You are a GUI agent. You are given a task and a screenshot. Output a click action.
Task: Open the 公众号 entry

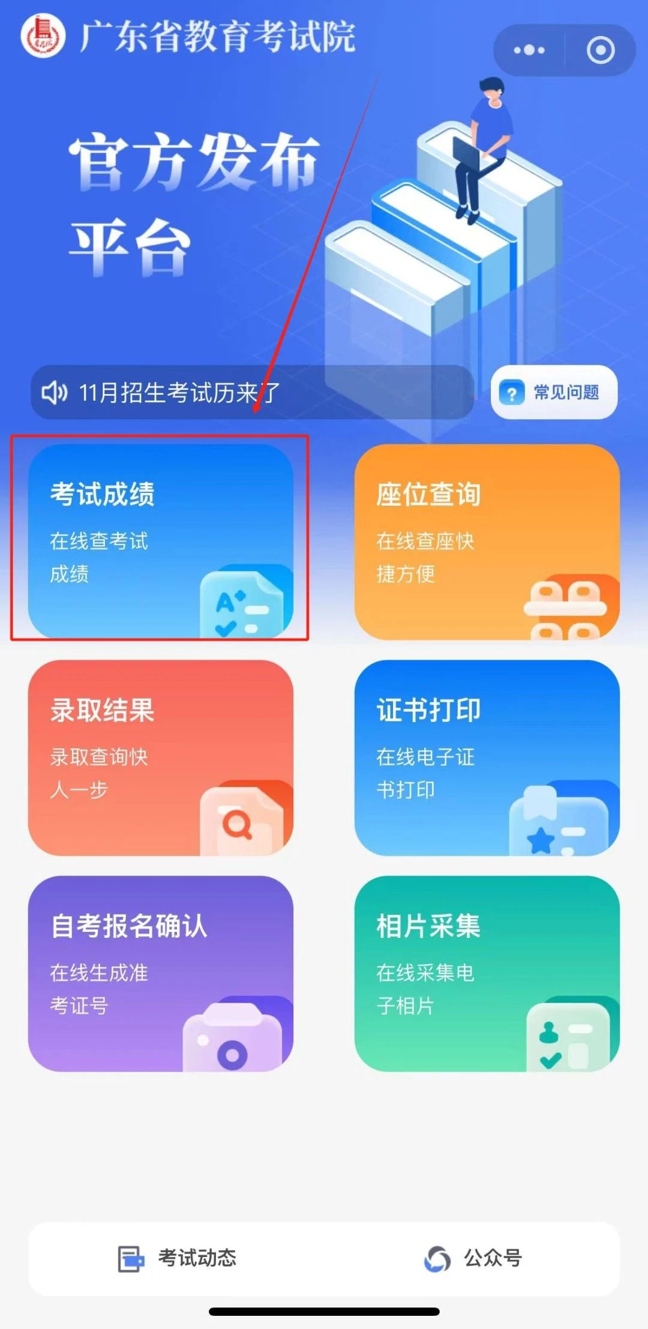pos(472,1258)
